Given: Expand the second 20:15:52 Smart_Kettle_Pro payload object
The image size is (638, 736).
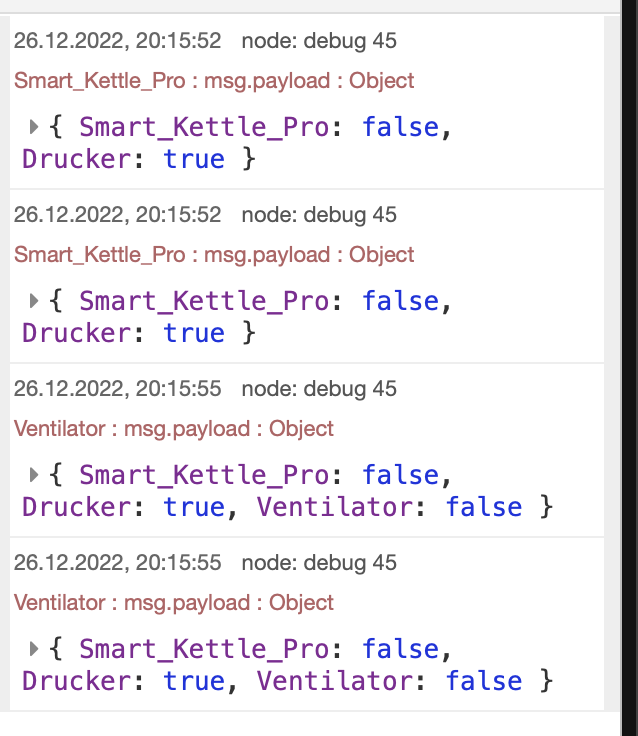Looking at the screenshot, I should 34,301.
